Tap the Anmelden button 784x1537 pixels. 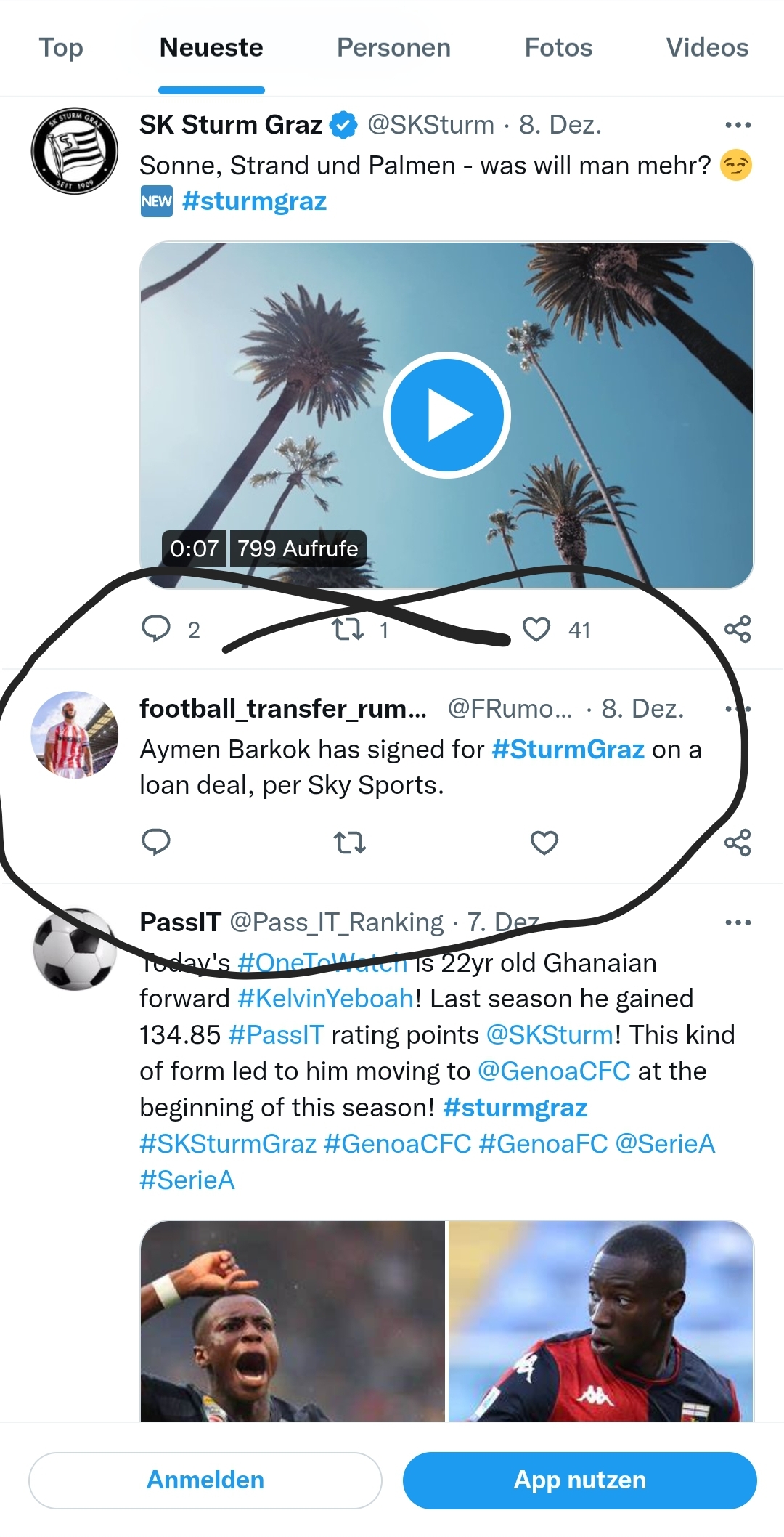tap(205, 1480)
